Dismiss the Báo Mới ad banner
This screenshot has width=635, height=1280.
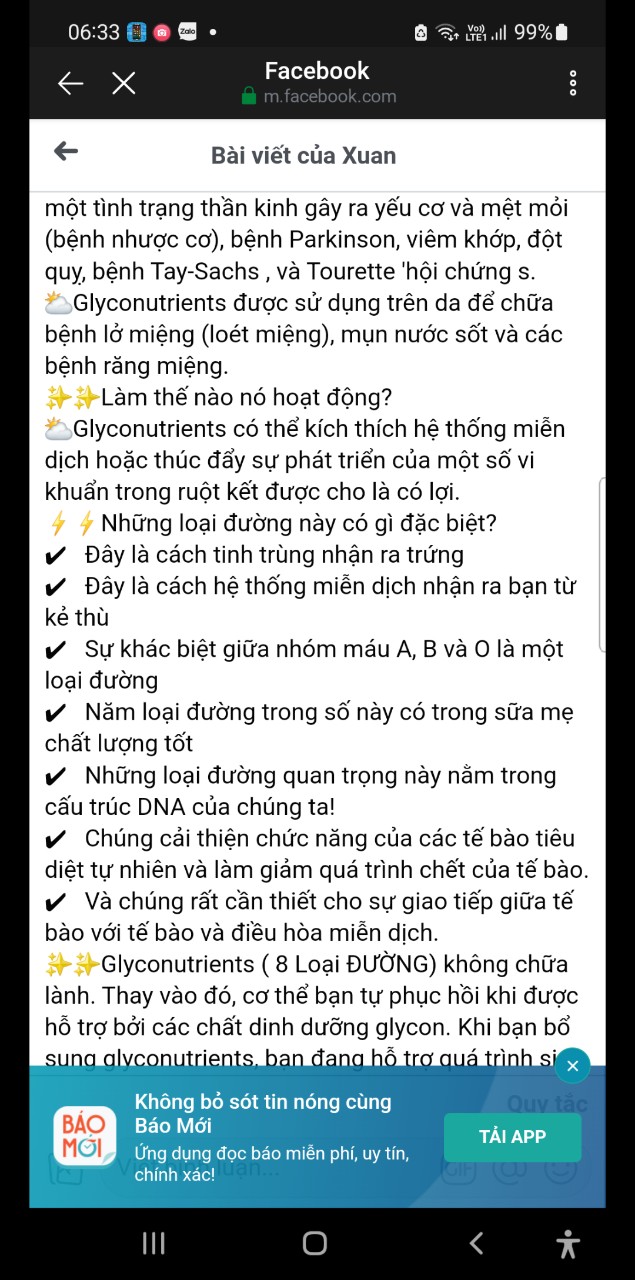572,1066
